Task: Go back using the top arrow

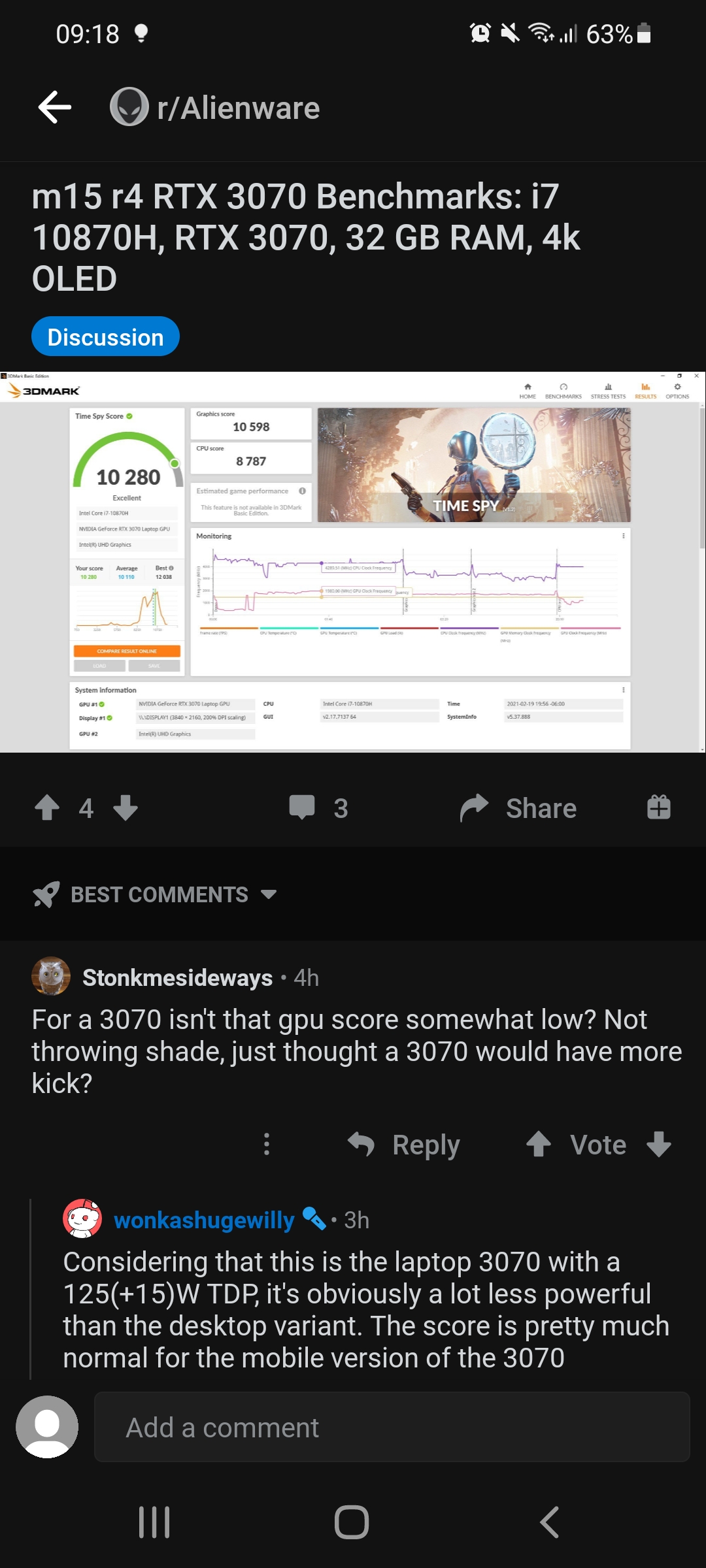Action: tap(55, 107)
